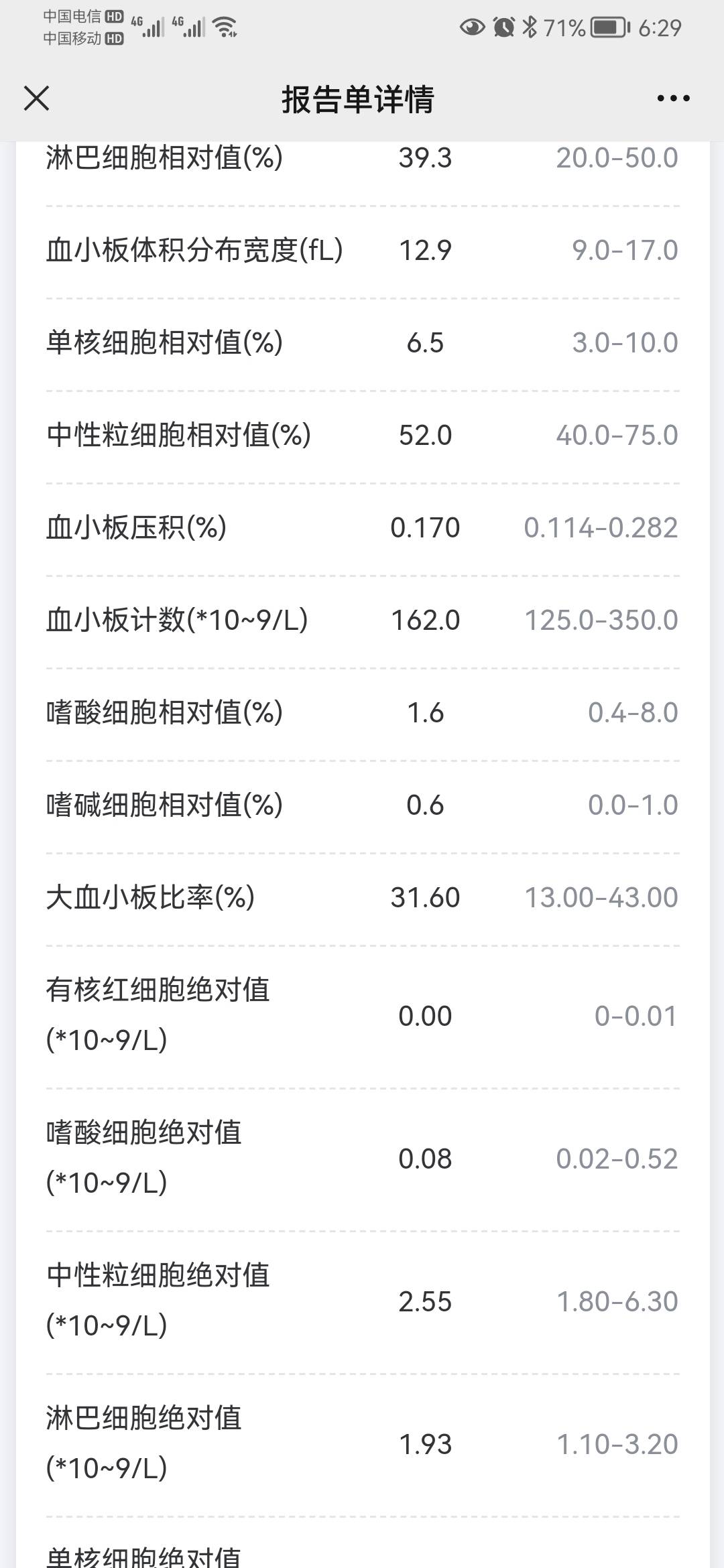View the 中性粒细胞绝对值 result
The width and height of the screenshot is (724, 1568).
(362, 1301)
